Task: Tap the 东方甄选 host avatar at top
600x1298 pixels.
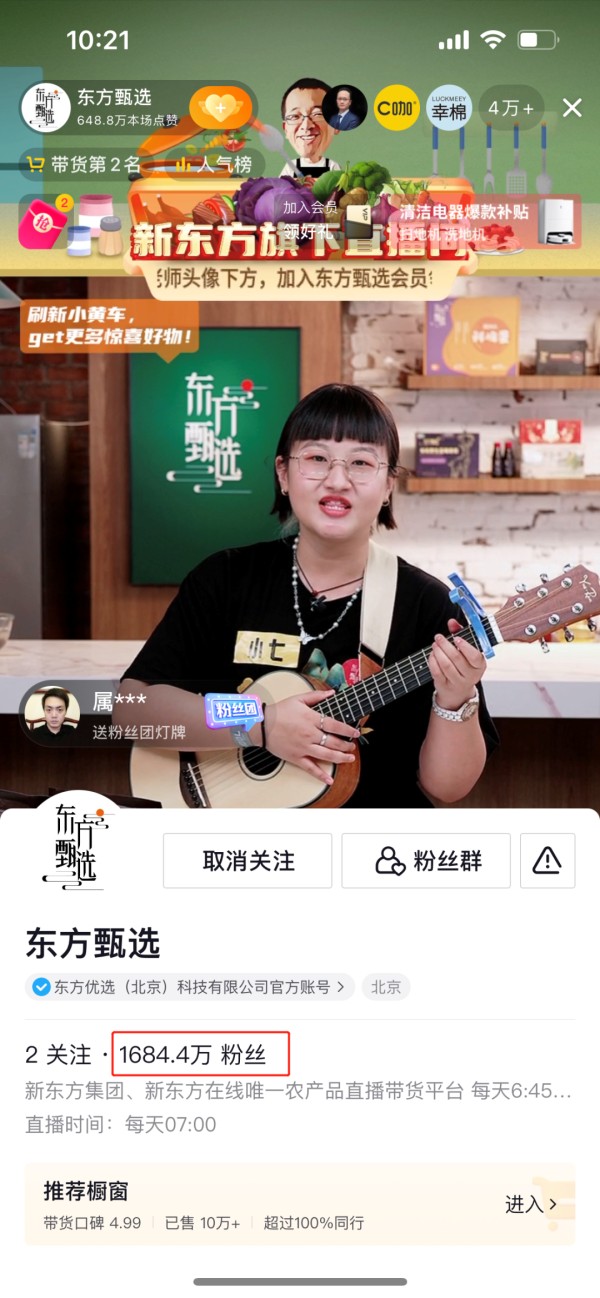Action: 46,108
